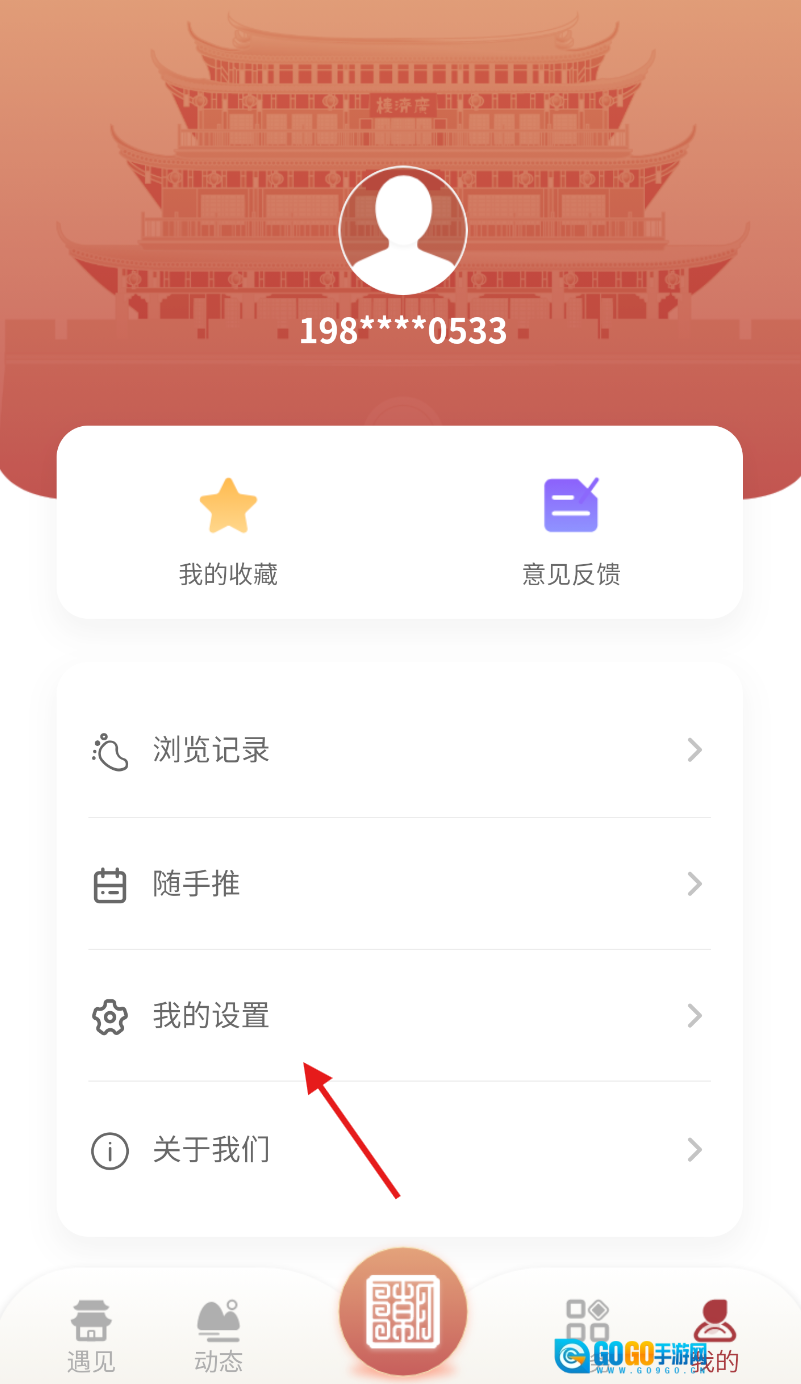Tap the profile avatar picture

coord(403,231)
